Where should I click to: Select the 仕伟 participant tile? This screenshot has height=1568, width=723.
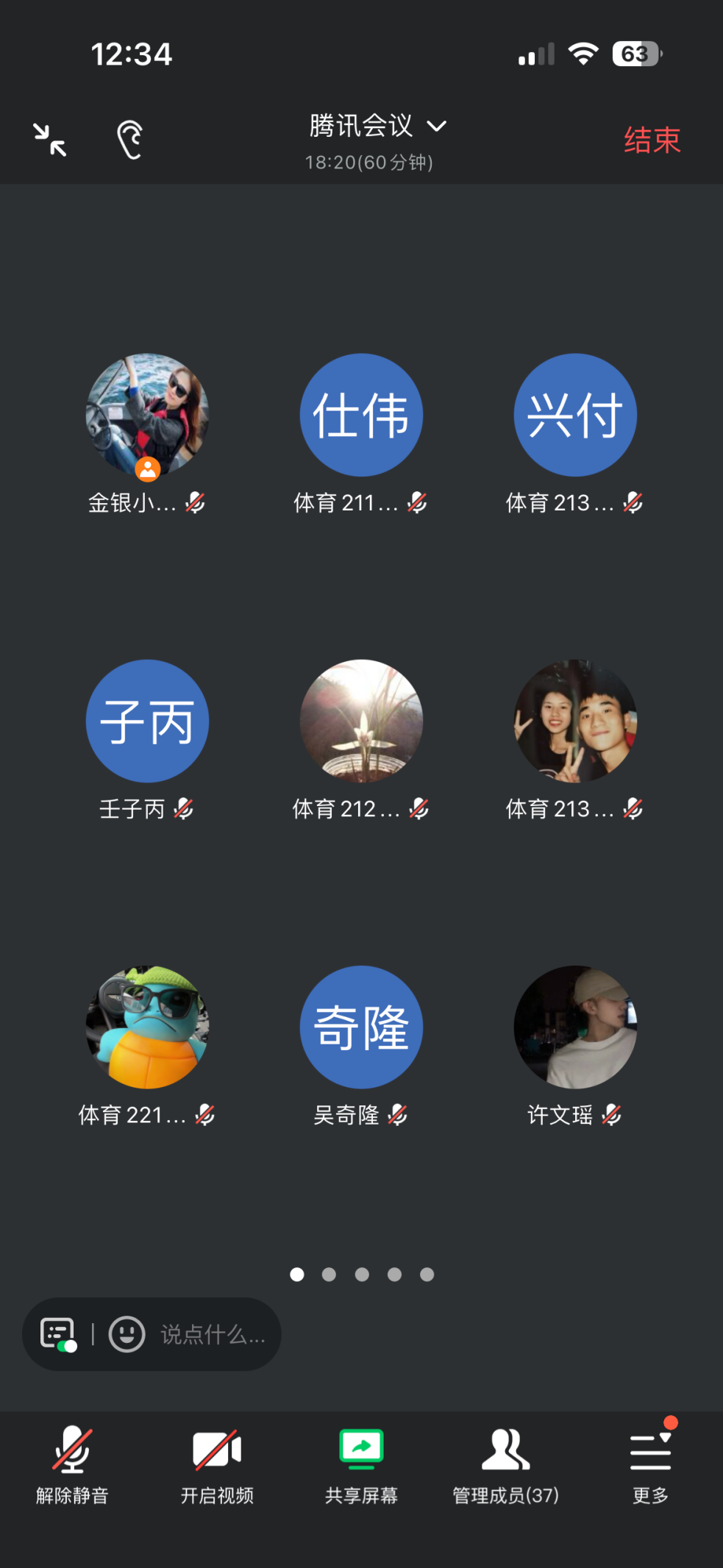point(361,416)
